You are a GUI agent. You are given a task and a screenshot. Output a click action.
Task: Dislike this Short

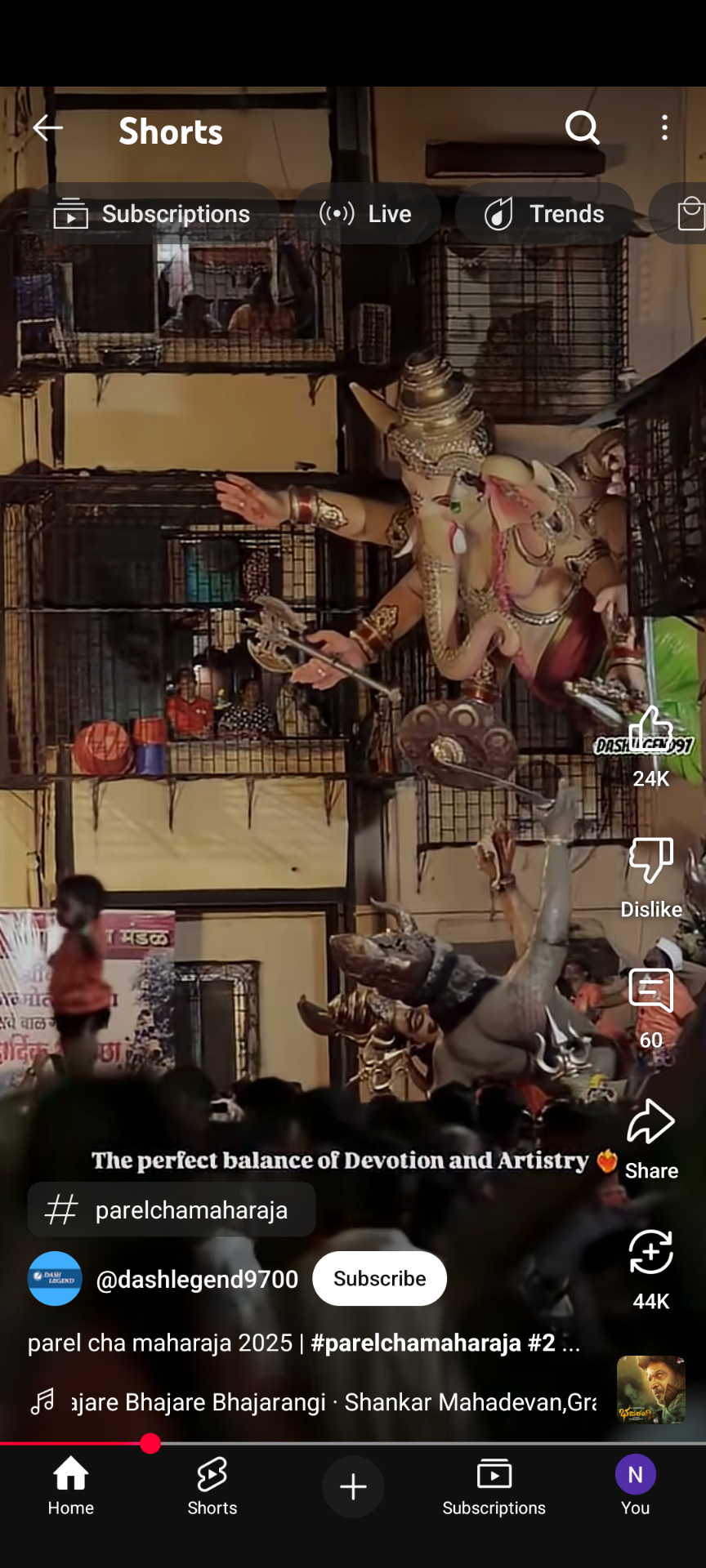650,860
